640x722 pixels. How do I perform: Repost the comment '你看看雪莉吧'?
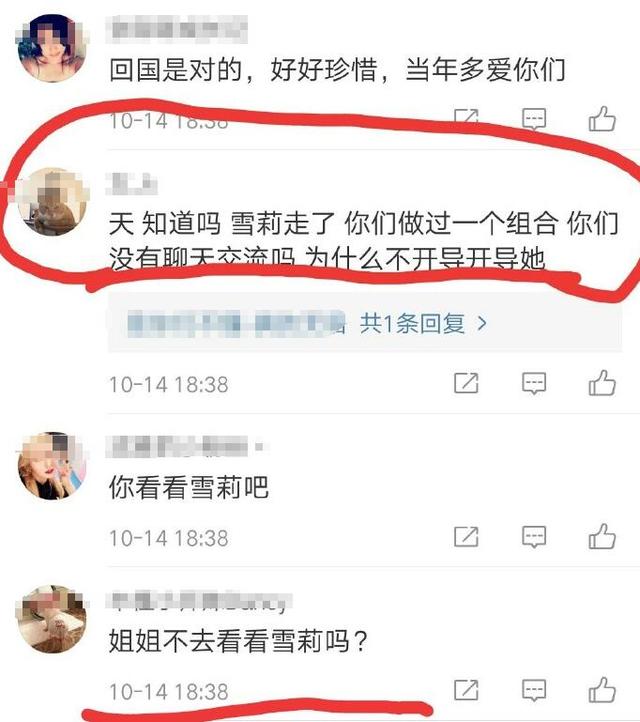click(x=466, y=537)
